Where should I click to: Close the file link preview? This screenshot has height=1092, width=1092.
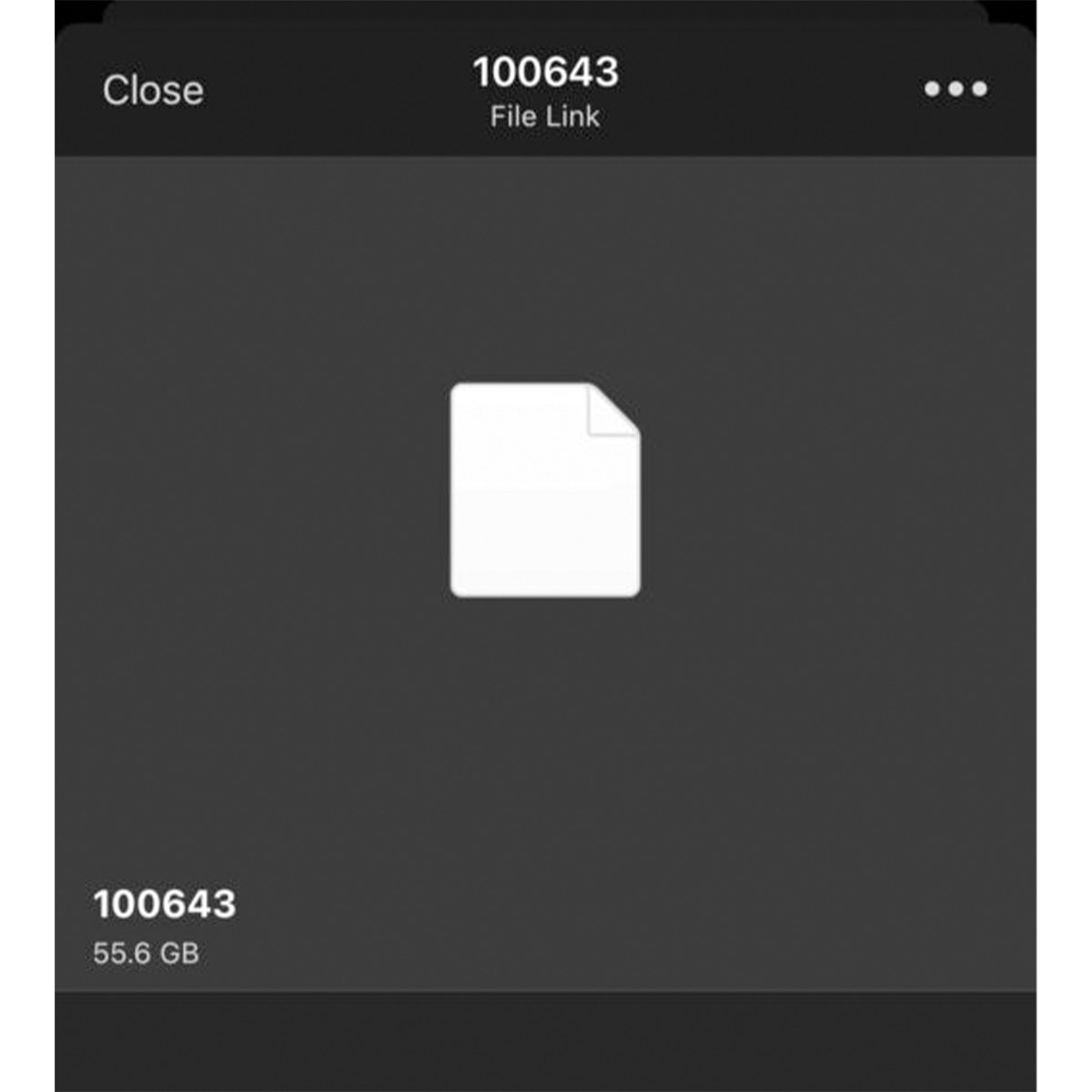tap(153, 90)
